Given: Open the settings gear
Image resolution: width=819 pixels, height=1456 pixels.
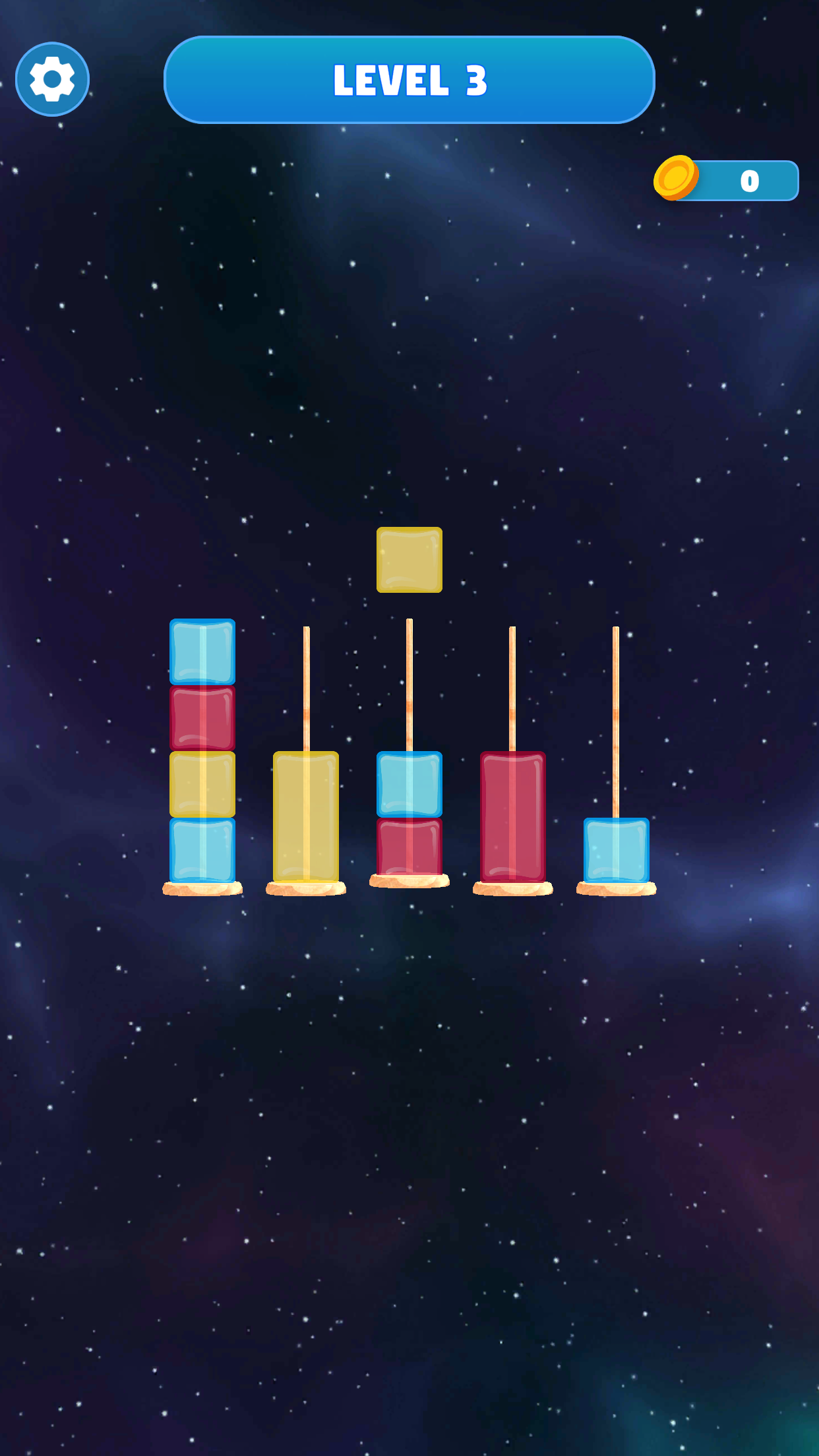Looking at the screenshot, I should [52, 79].
